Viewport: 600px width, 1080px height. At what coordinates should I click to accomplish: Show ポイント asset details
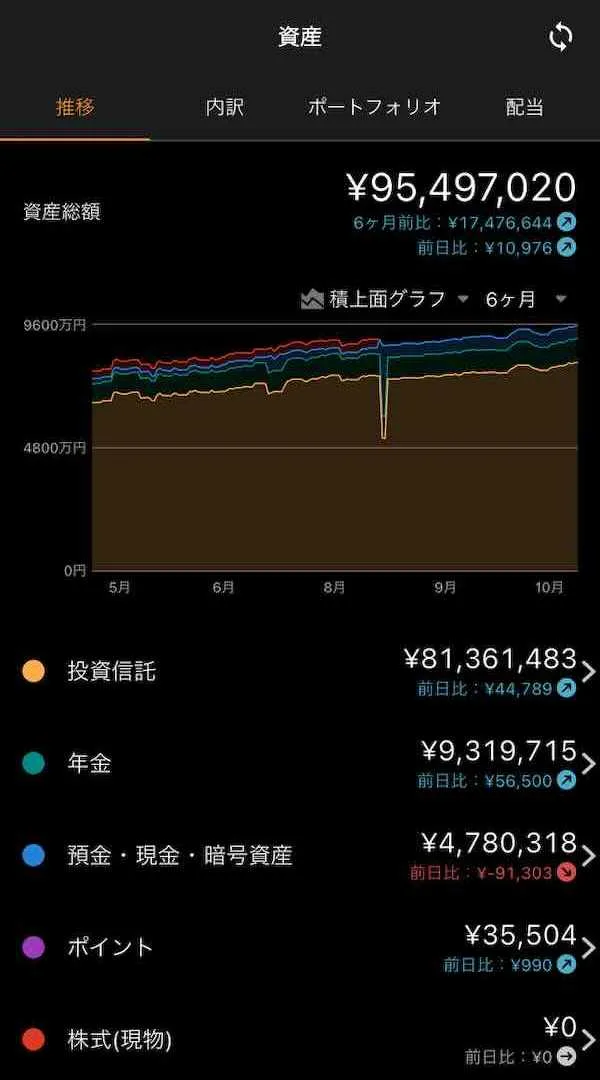tap(300, 947)
